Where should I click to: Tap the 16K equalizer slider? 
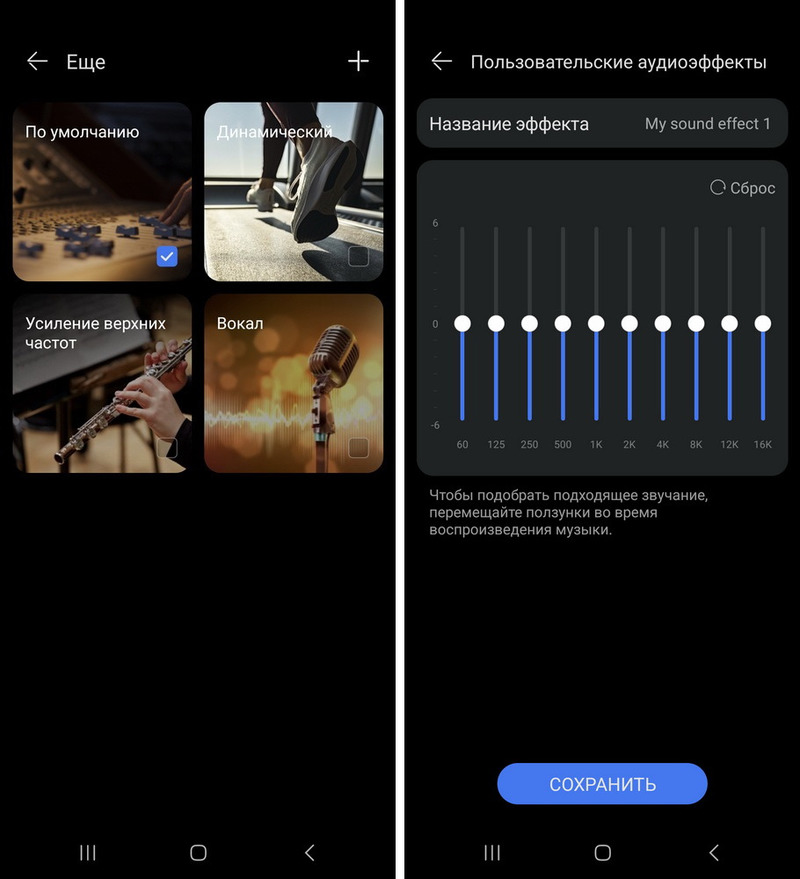763,323
